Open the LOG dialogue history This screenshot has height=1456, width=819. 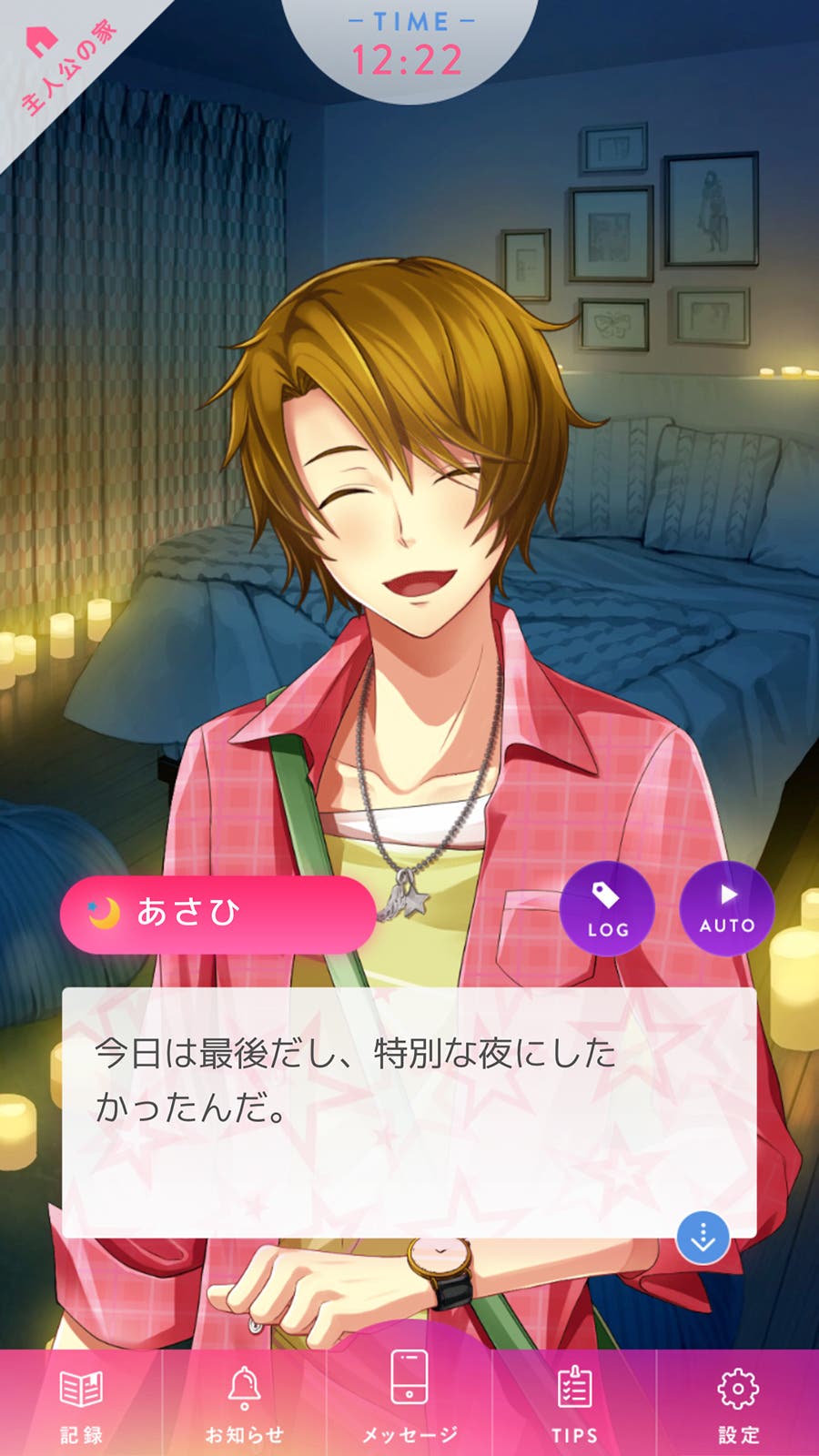point(607,908)
